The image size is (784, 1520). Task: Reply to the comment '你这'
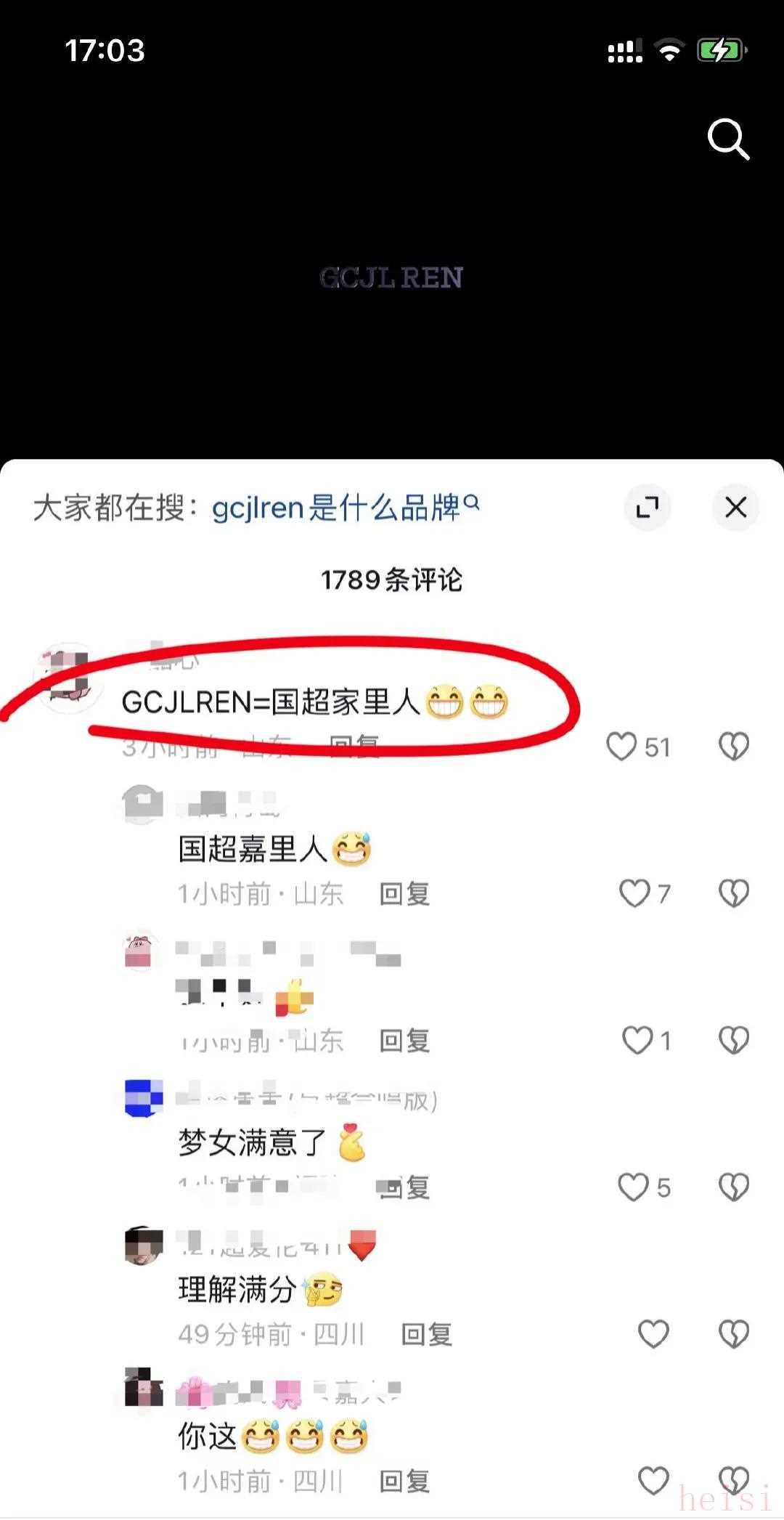[404, 1482]
